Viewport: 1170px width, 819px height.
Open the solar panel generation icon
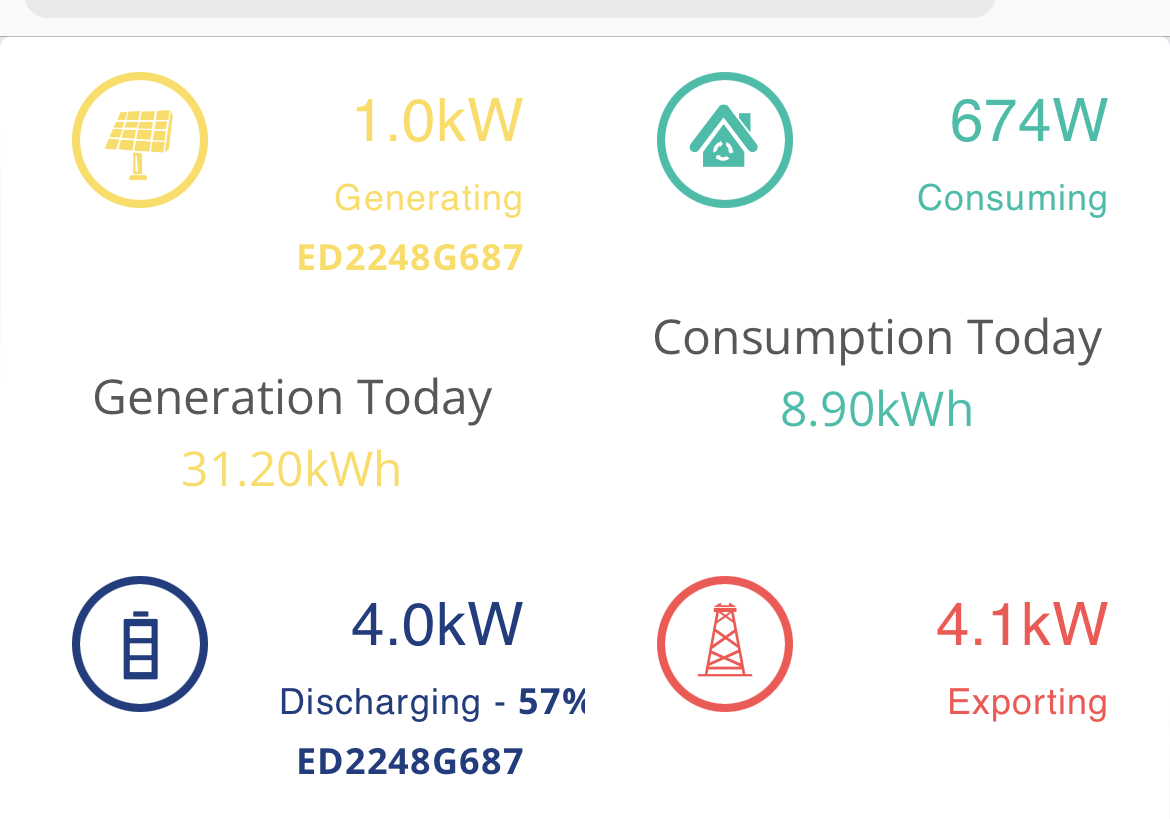(140, 140)
